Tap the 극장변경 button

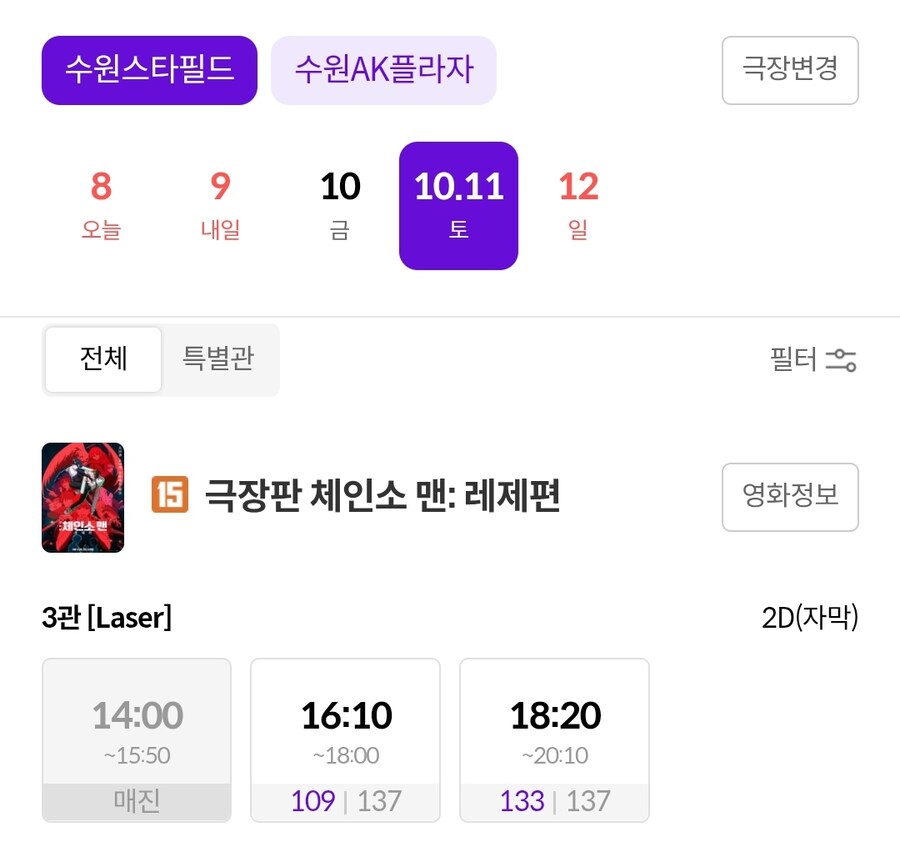point(789,70)
